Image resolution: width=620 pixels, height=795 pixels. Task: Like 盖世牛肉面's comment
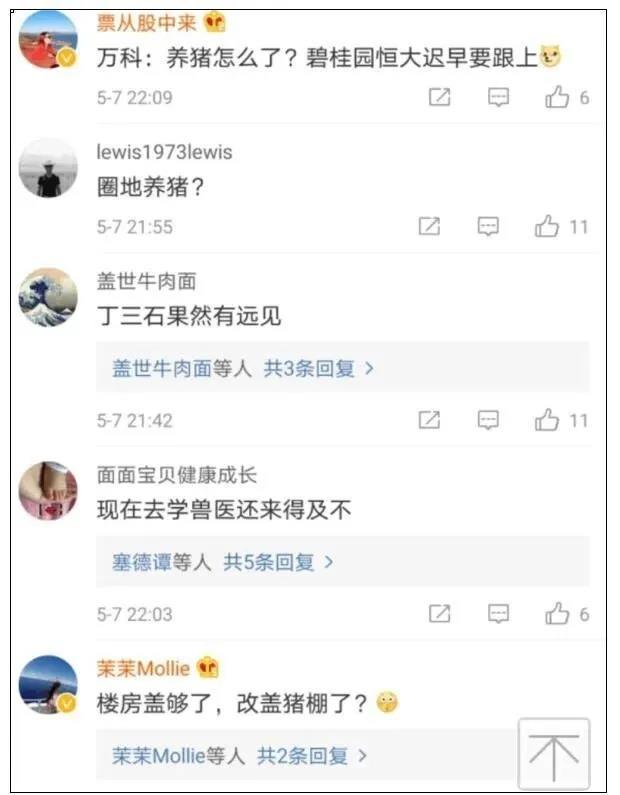[547, 420]
